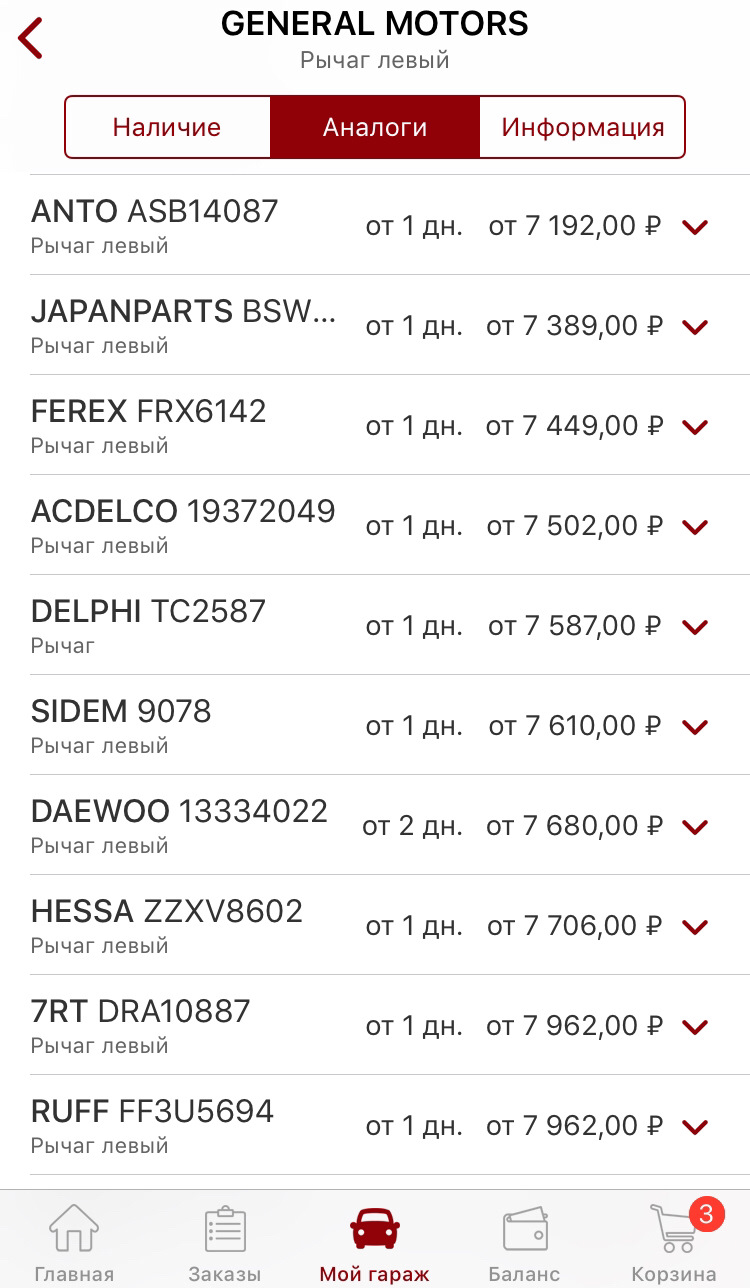Go back using the top-left arrow
This screenshot has height=1288, width=750.
(x=31, y=39)
